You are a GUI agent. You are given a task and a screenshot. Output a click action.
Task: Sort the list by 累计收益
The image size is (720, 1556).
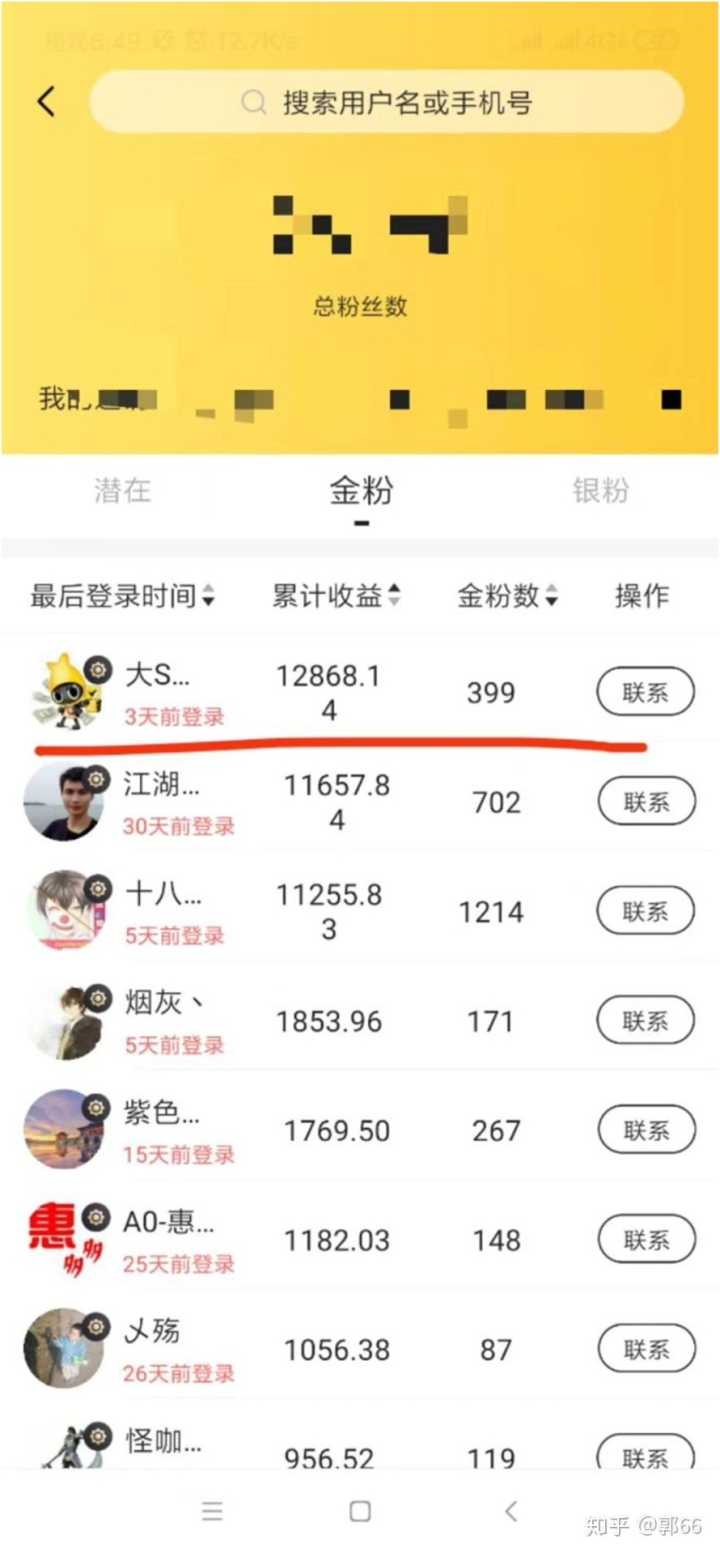pos(336,596)
